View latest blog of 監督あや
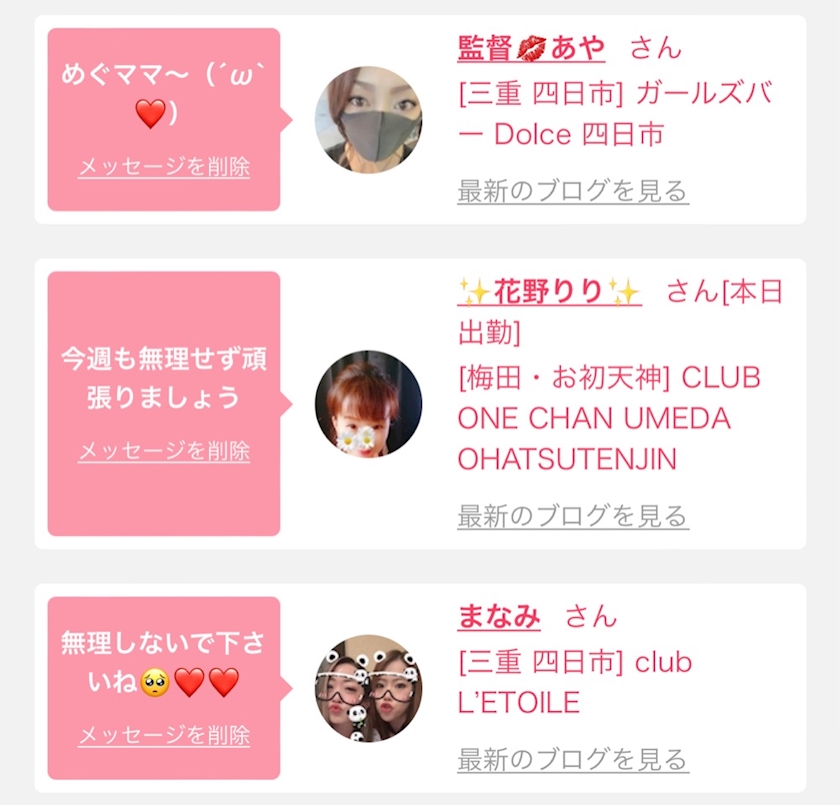Image resolution: width=840 pixels, height=805 pixels. click(573, 191)
